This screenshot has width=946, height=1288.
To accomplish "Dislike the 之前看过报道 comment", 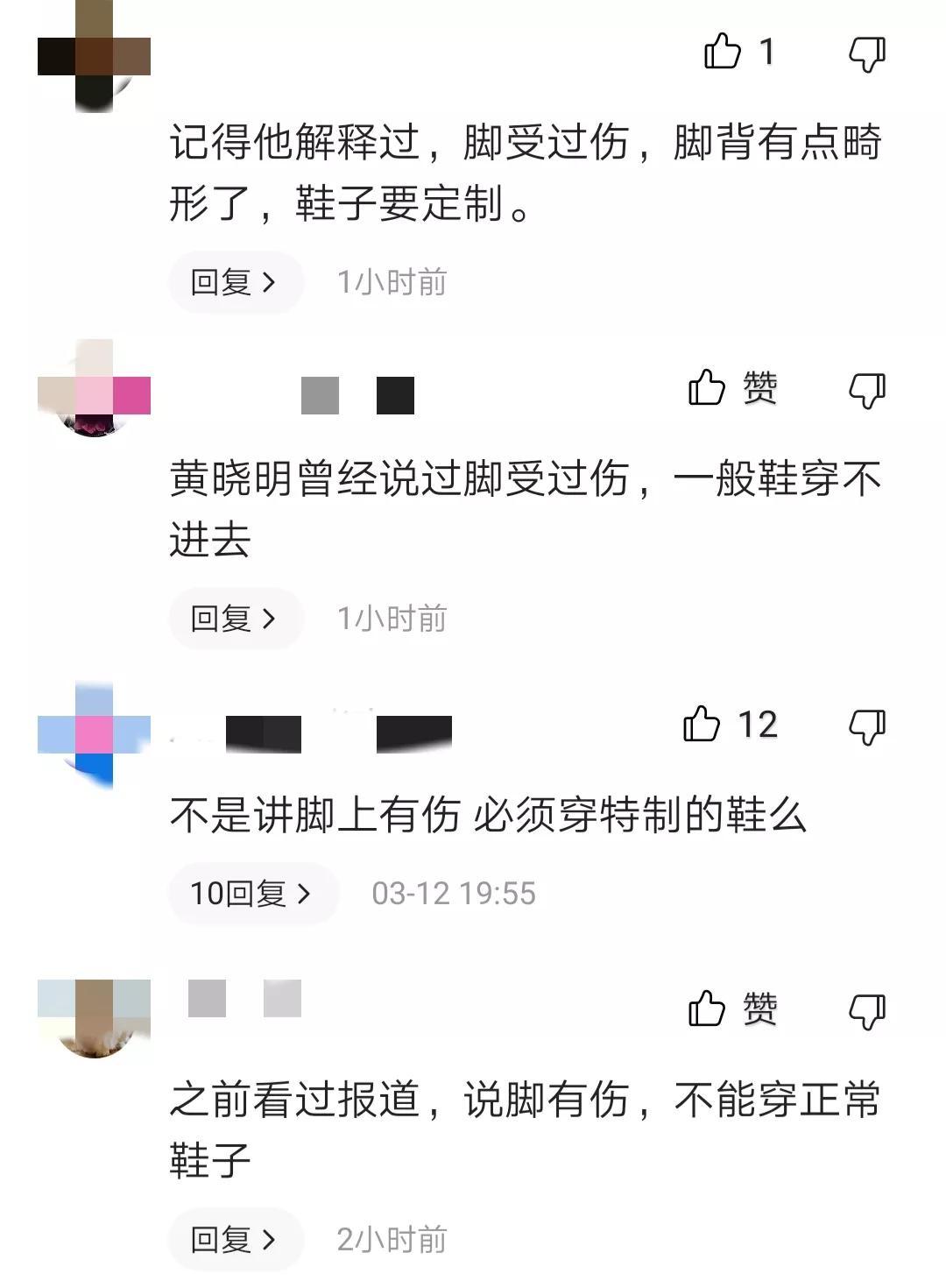I will pos(867,1011).
